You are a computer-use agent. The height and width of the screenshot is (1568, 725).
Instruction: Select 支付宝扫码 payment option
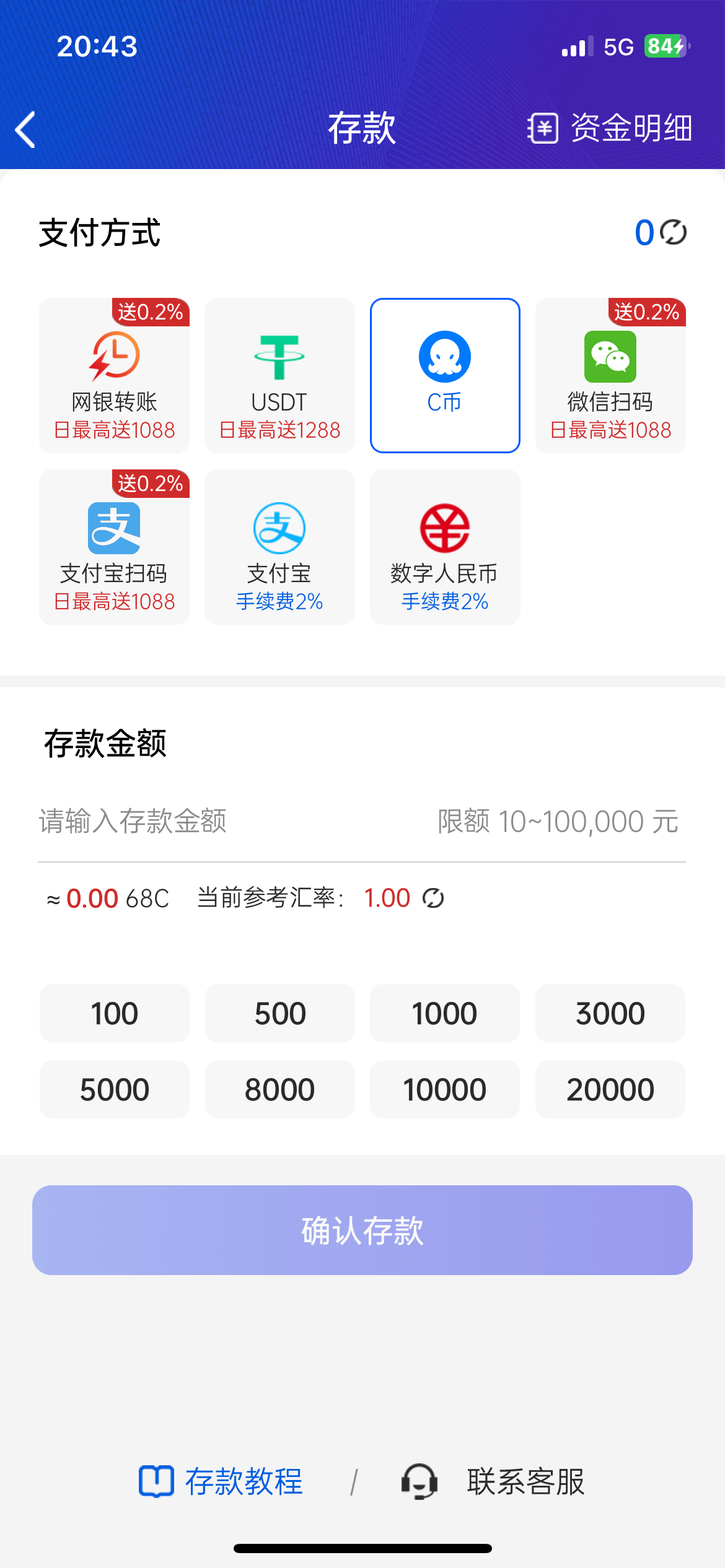[114, 547]
